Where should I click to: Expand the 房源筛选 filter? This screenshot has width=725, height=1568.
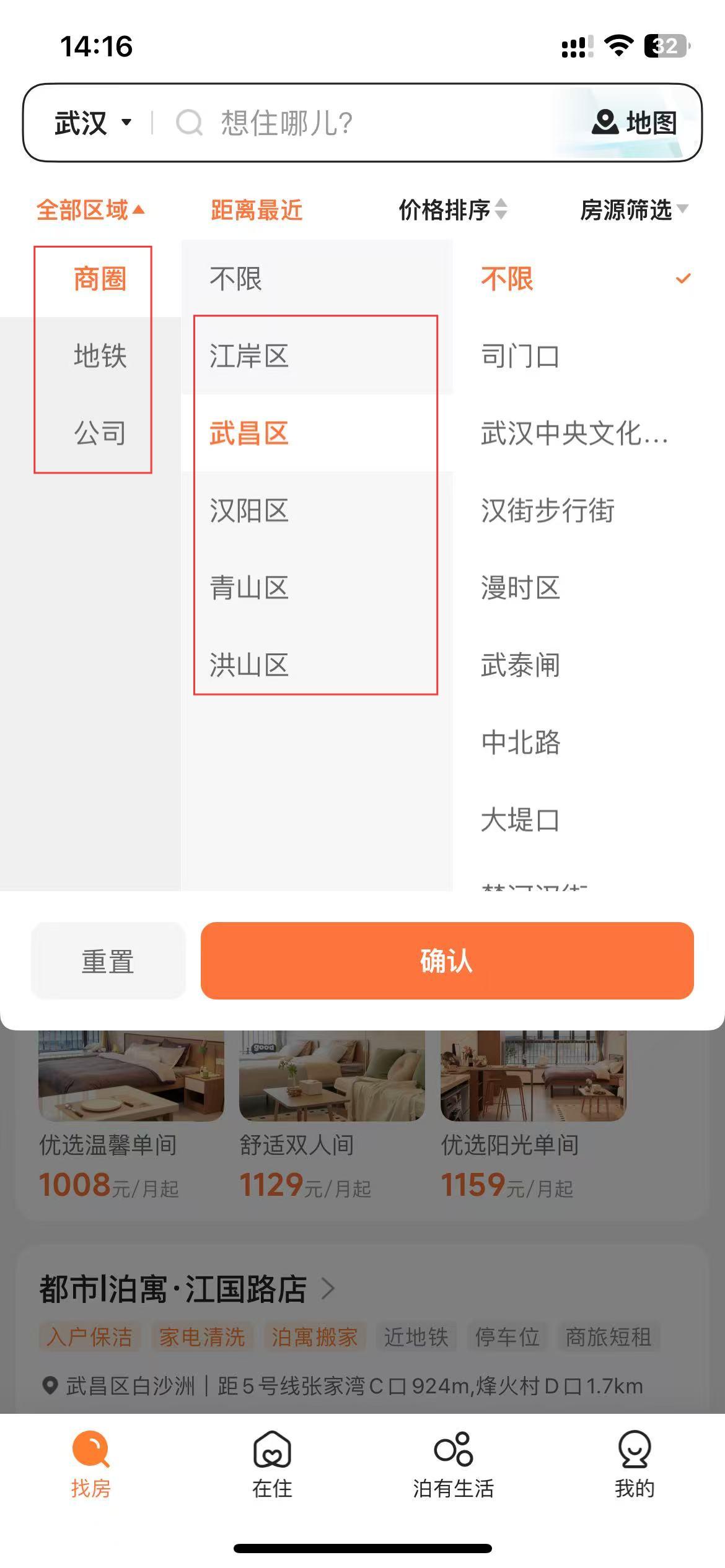pos(633,210)
